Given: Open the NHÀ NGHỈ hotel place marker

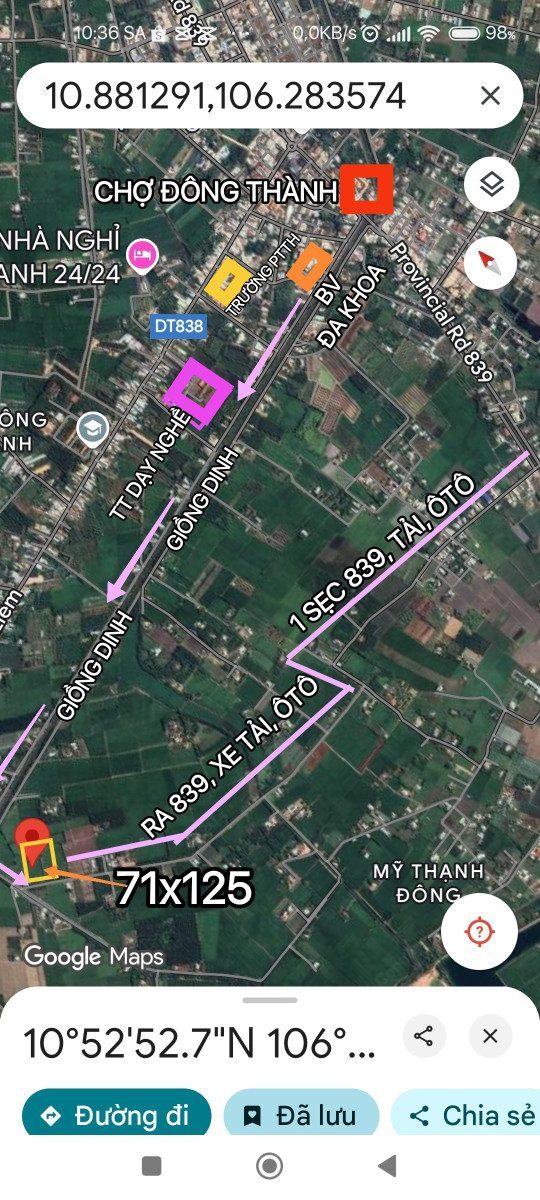Looking at the screenshot, I should tap(142, 256).
